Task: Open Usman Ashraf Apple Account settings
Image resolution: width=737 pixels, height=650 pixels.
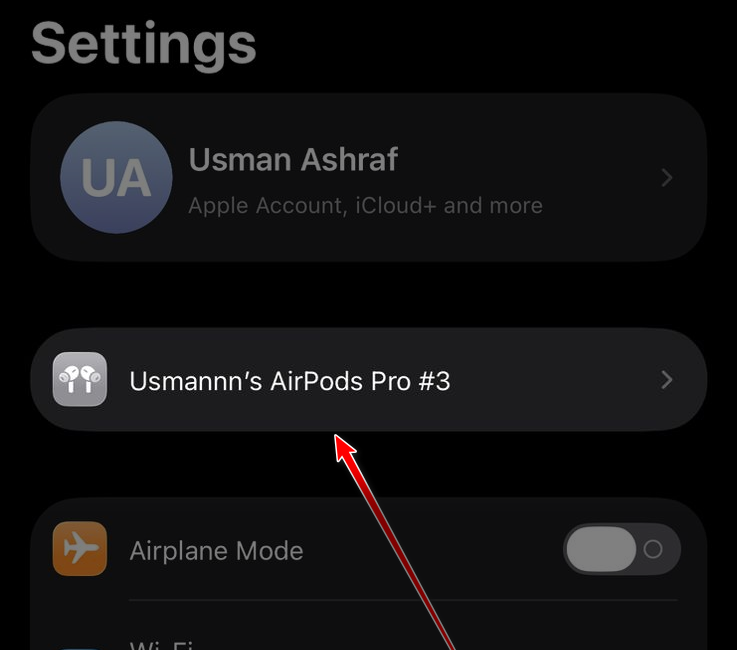Action: 368,179
